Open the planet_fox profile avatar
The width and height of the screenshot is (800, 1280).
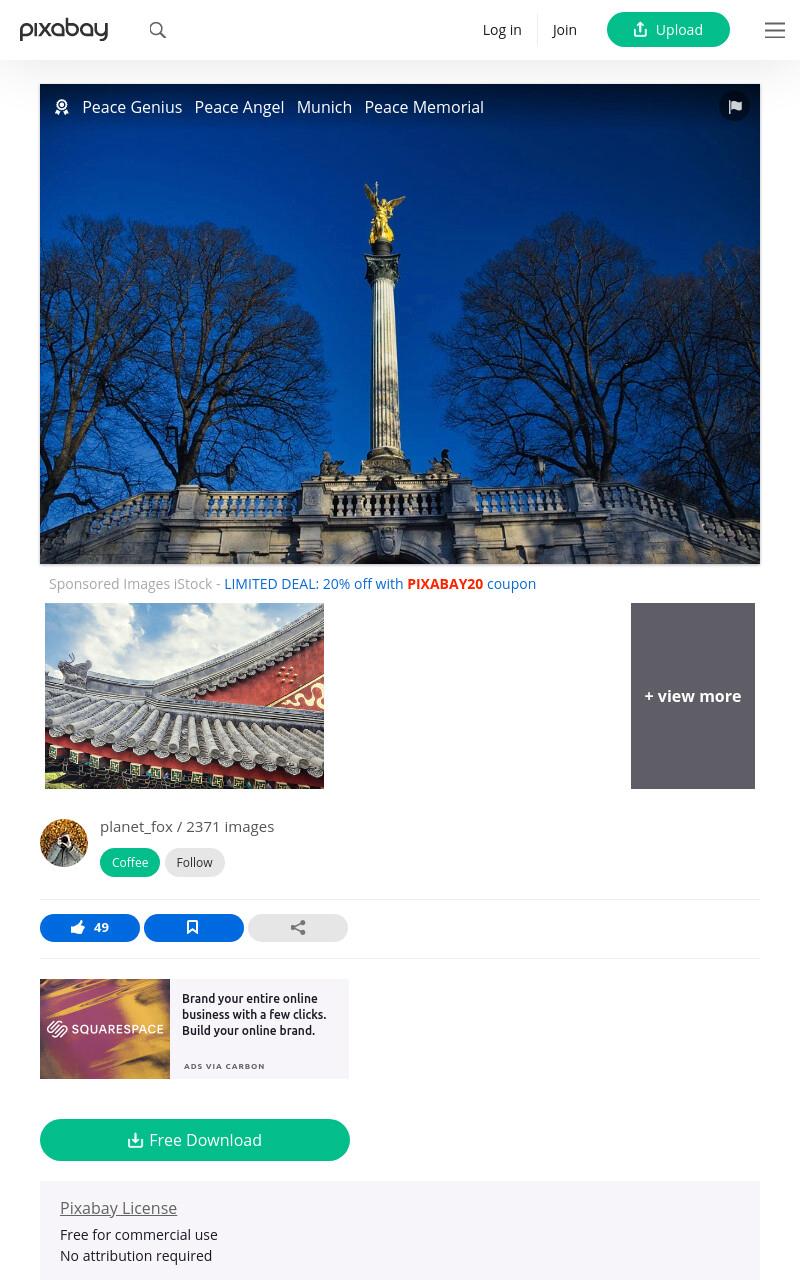pyautogui.click(x=64, y=843)
